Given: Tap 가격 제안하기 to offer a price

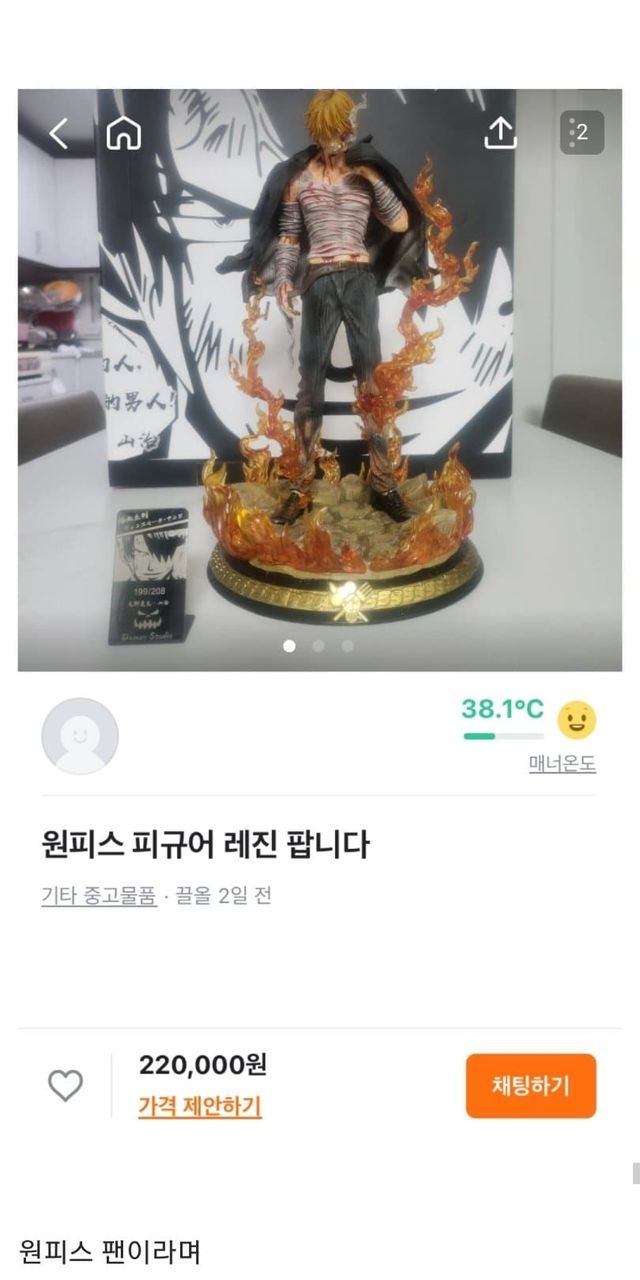Looking at the screenshot, I should click(200, 1107).
